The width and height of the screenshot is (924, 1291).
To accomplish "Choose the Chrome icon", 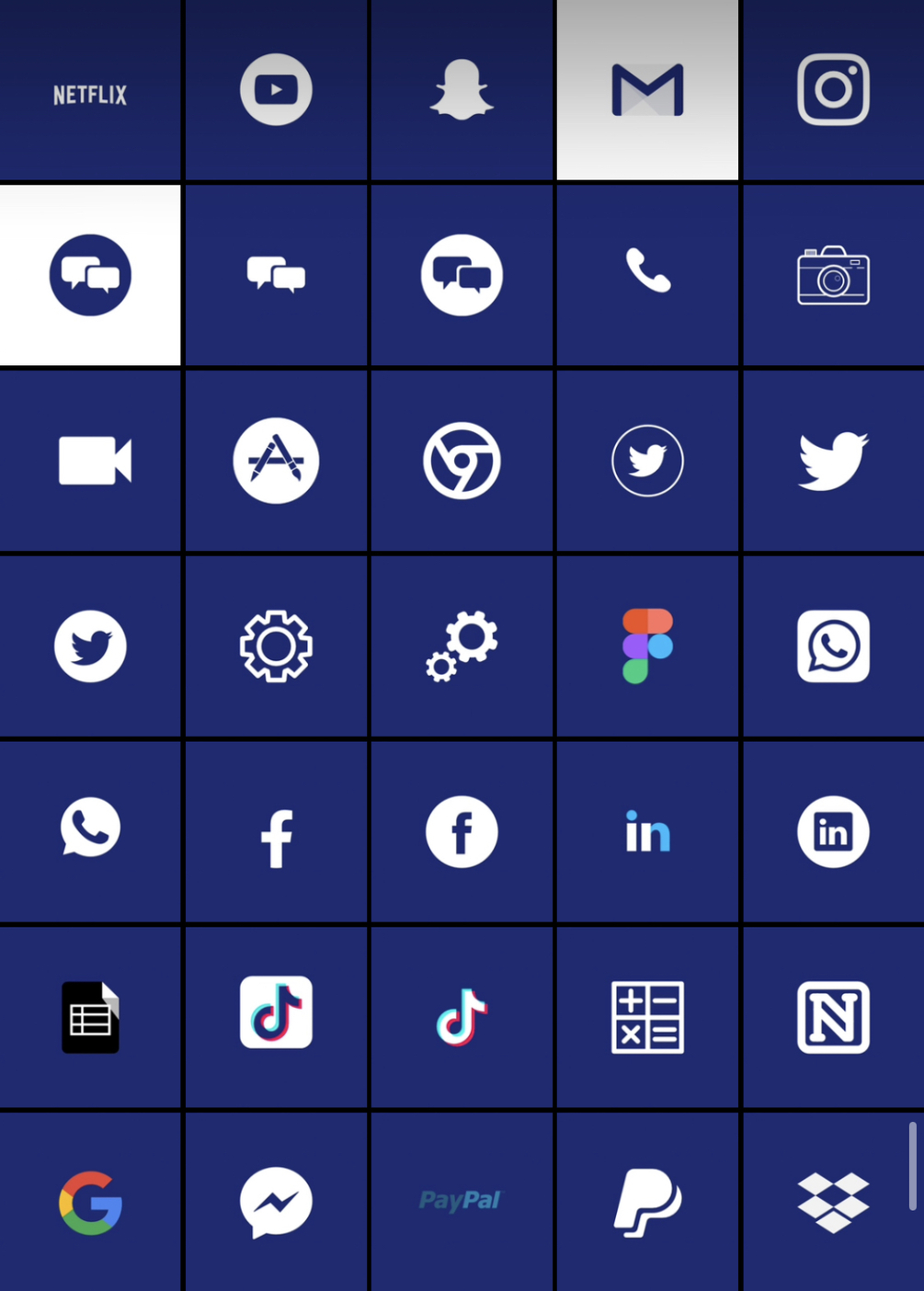I will pos(462,461).
